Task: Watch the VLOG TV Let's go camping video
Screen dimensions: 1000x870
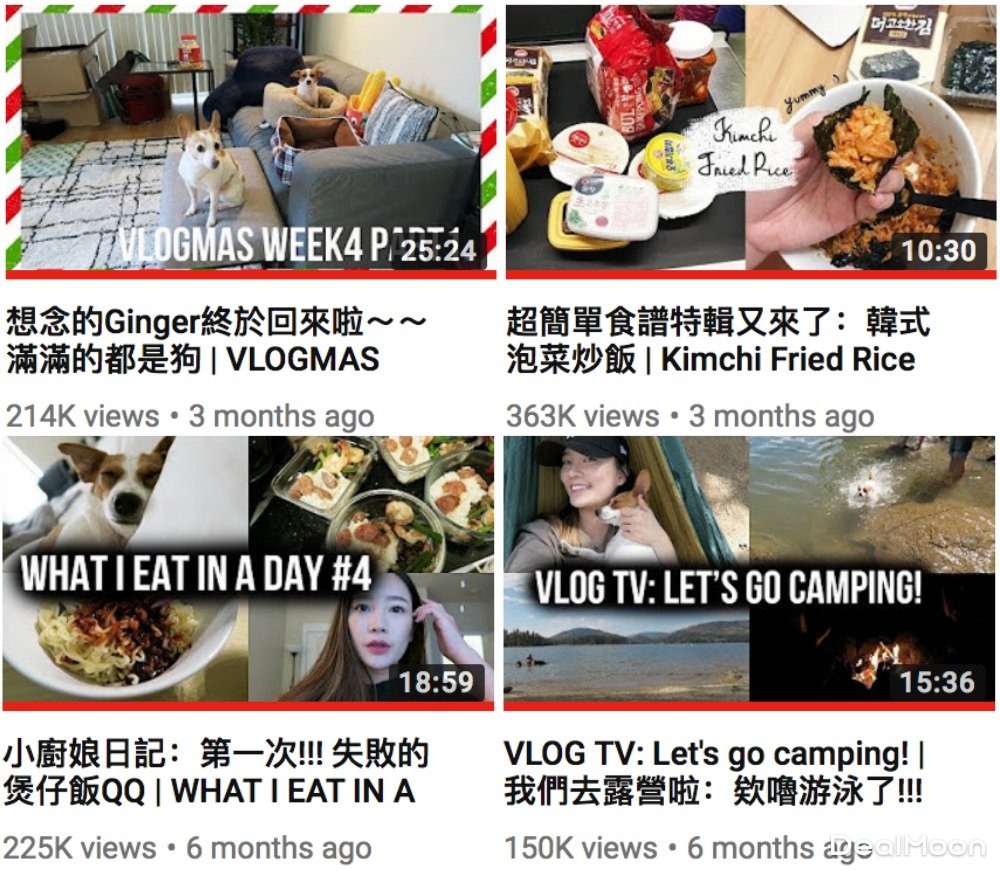Action: pos(750,570)
